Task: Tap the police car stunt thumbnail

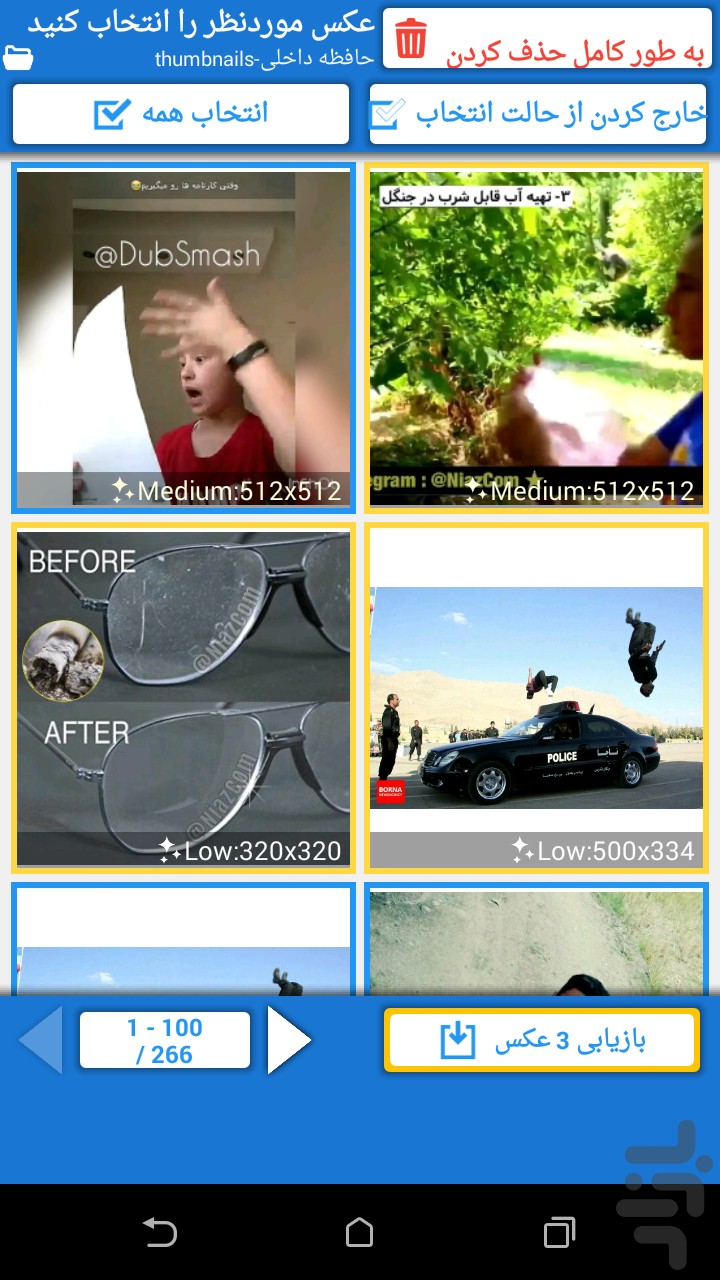Action: pos(536,698)
